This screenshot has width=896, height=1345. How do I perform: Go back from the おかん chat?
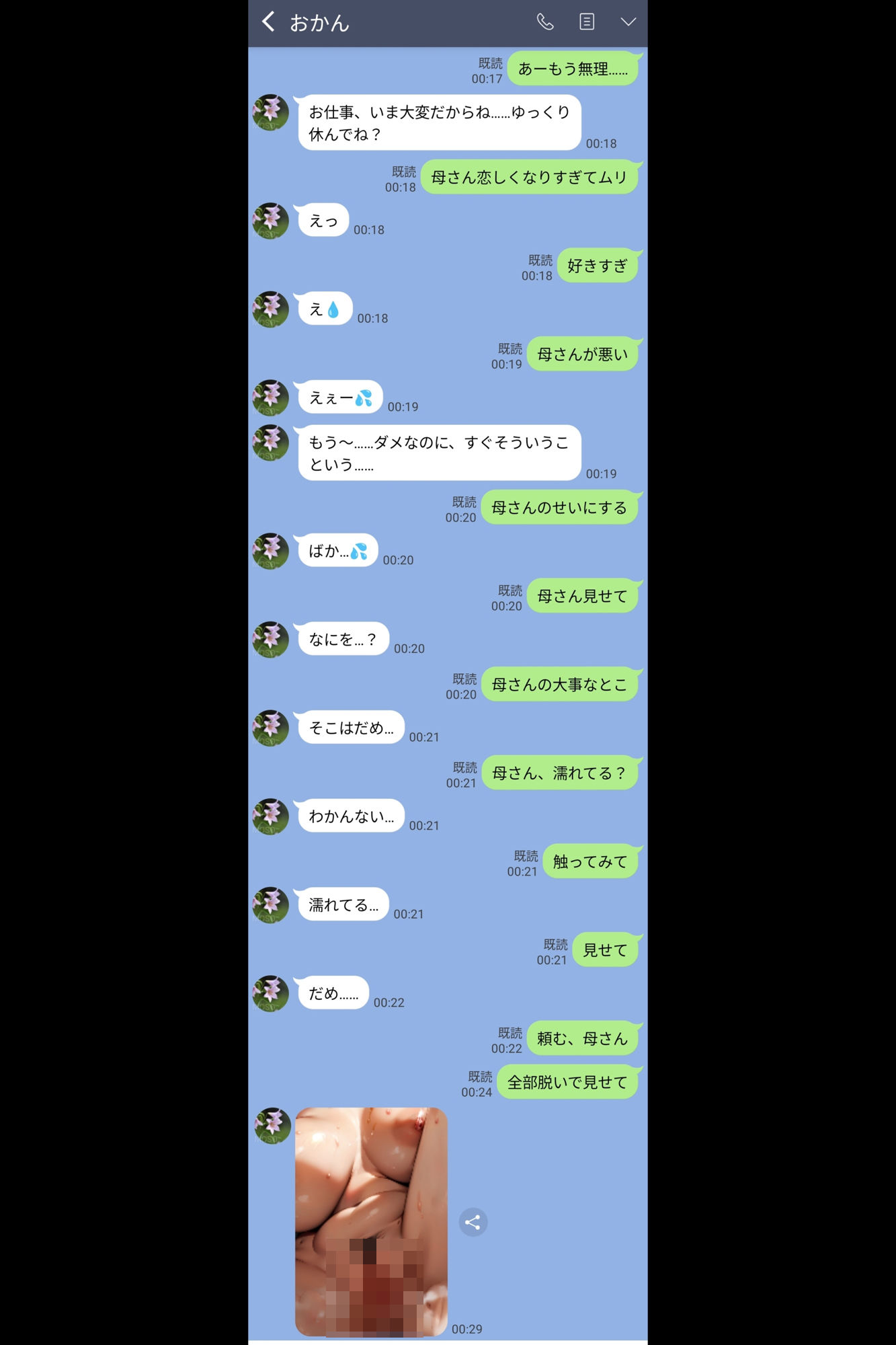[268, 22]
